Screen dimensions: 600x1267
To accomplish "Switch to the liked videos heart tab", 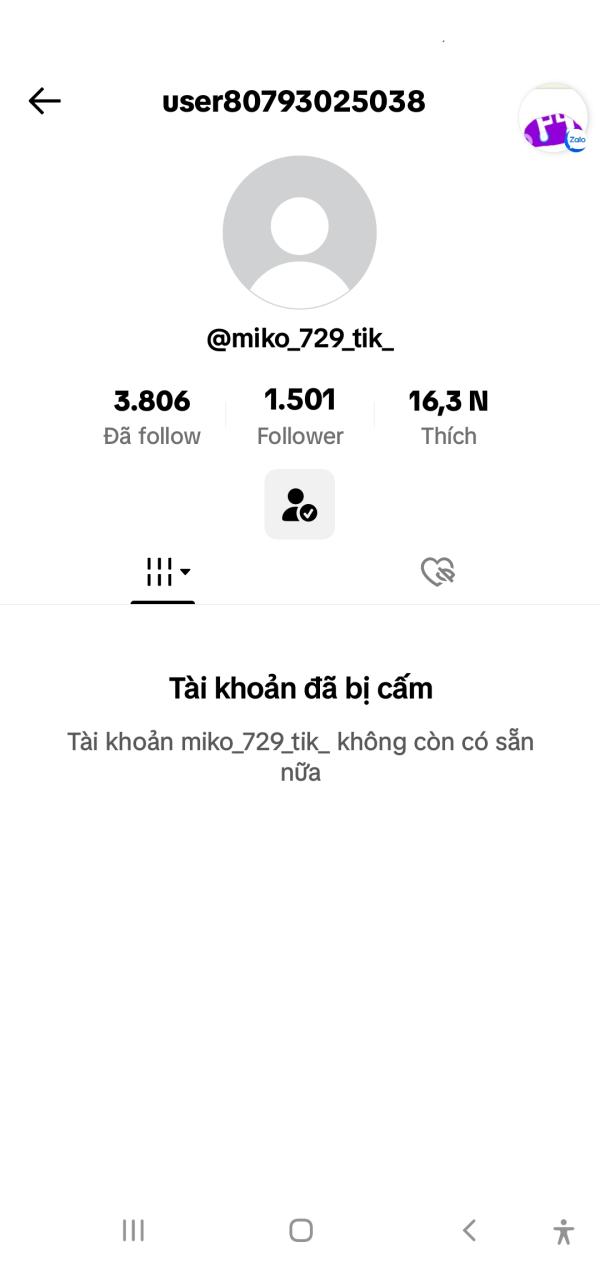I will [x=437, y=572].
